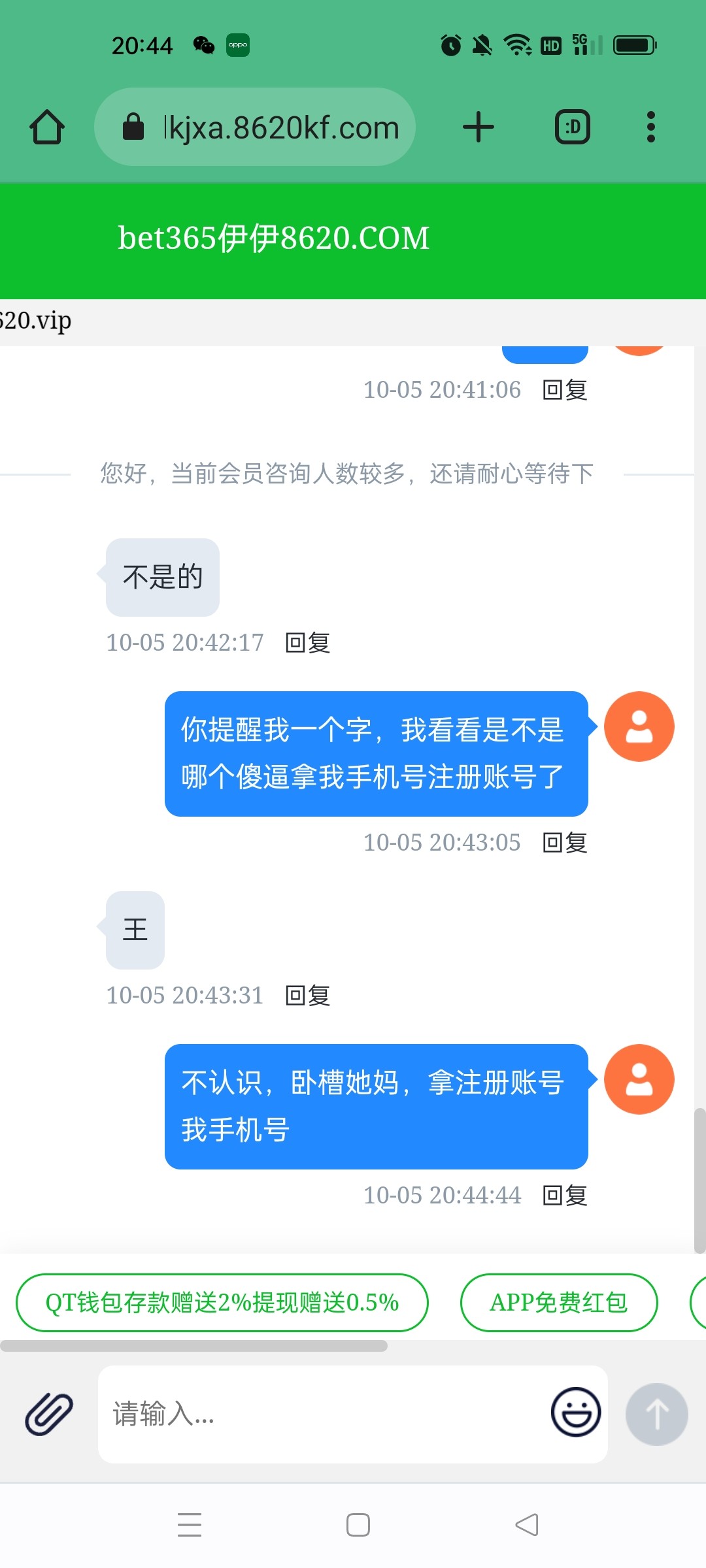
Task: Tap the APP免费红包 button
Action: 559,1301
